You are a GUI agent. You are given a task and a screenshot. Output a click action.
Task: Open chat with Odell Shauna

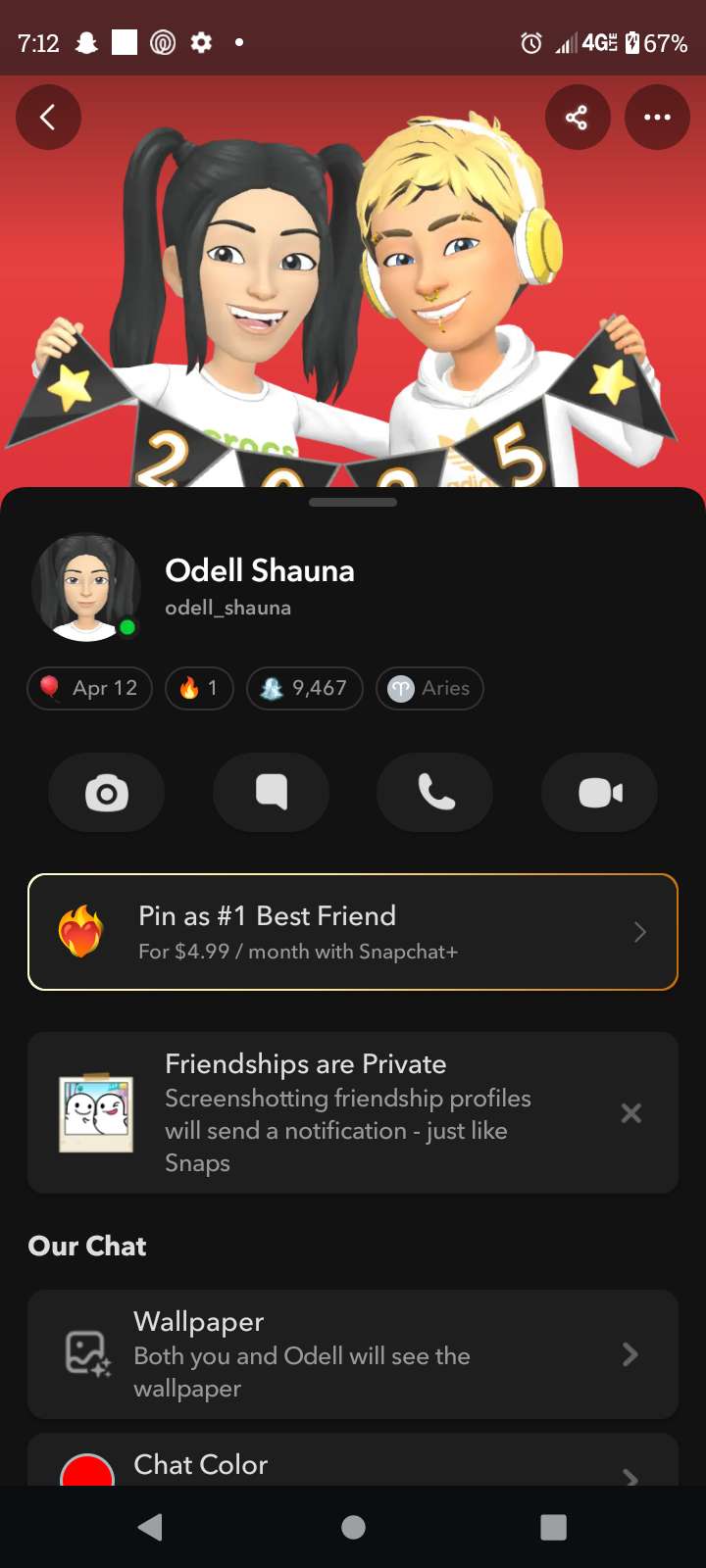pos(272,793)
